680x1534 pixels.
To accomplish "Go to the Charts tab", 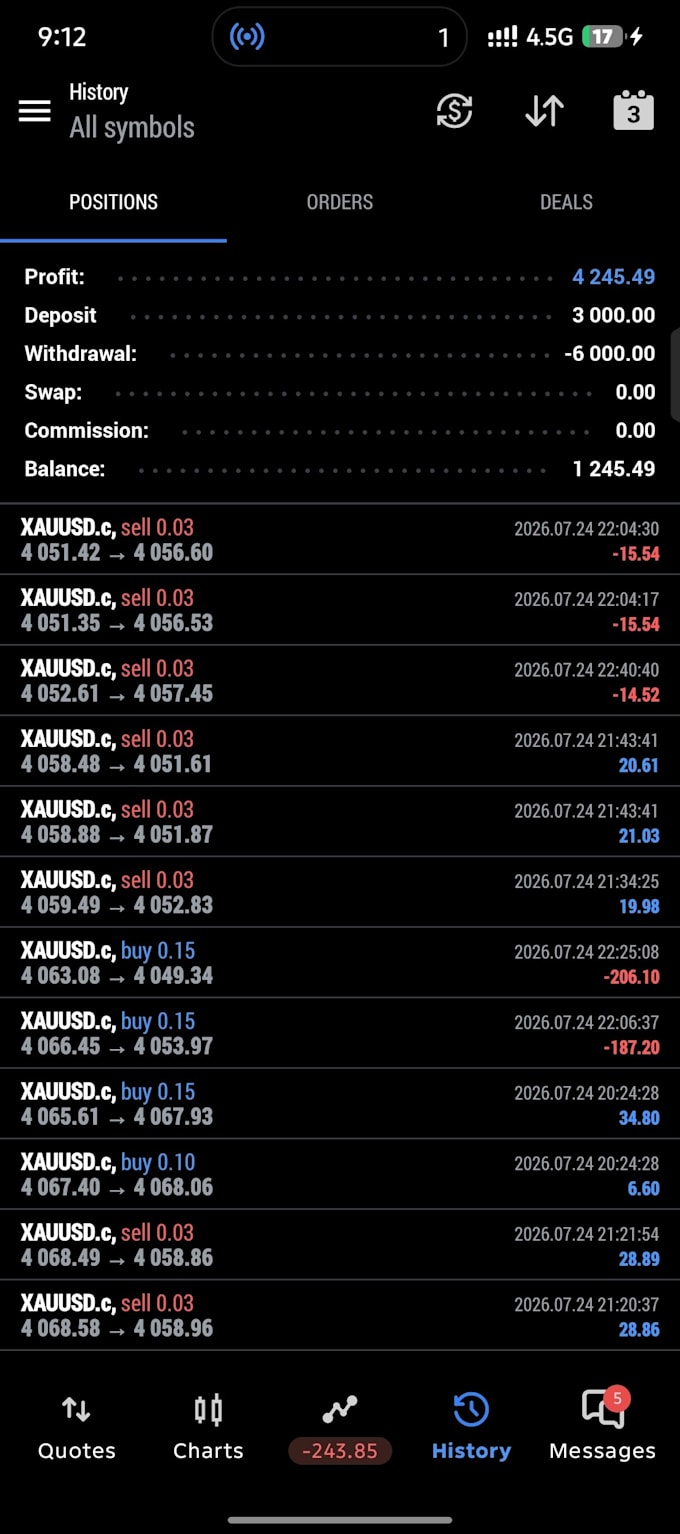I will [208, 1429].
